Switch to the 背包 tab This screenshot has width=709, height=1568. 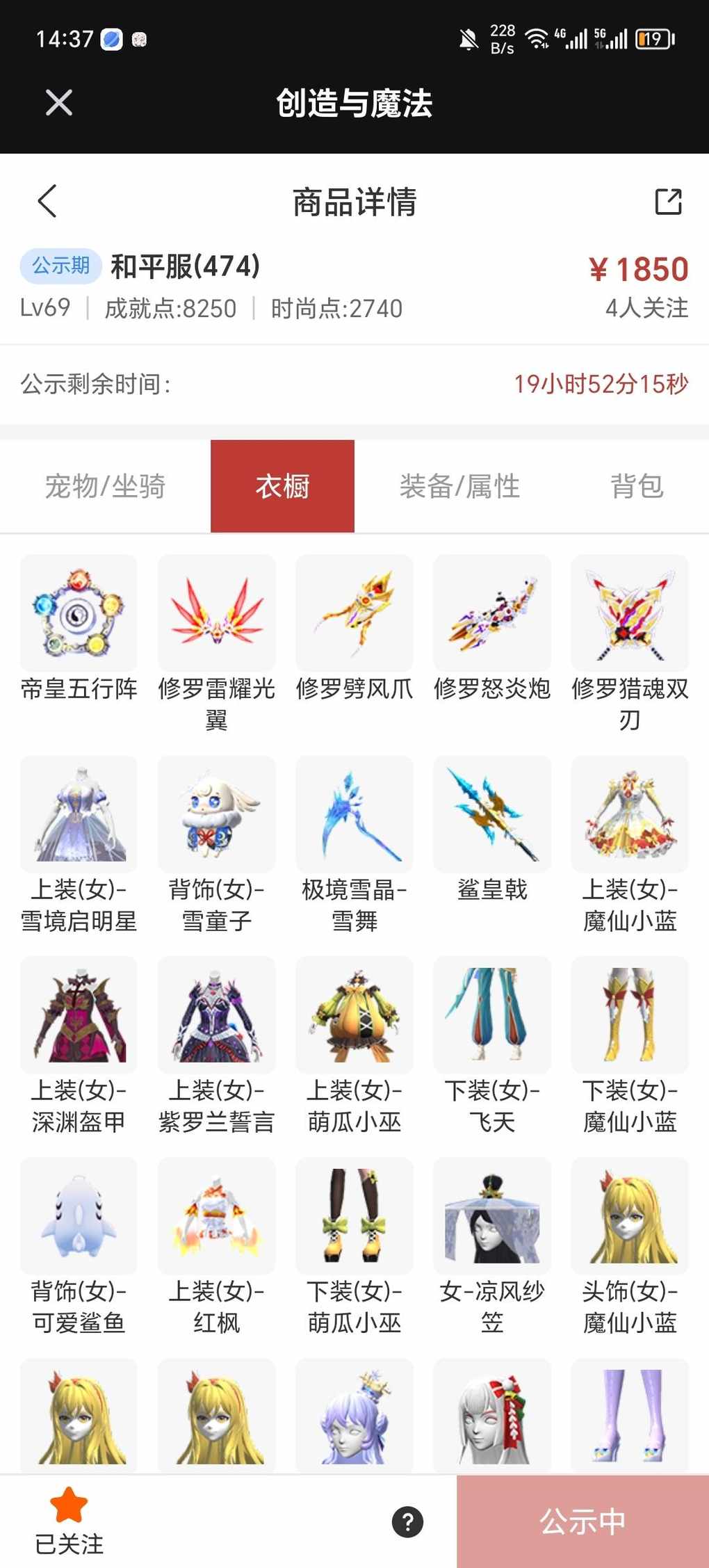636,486
